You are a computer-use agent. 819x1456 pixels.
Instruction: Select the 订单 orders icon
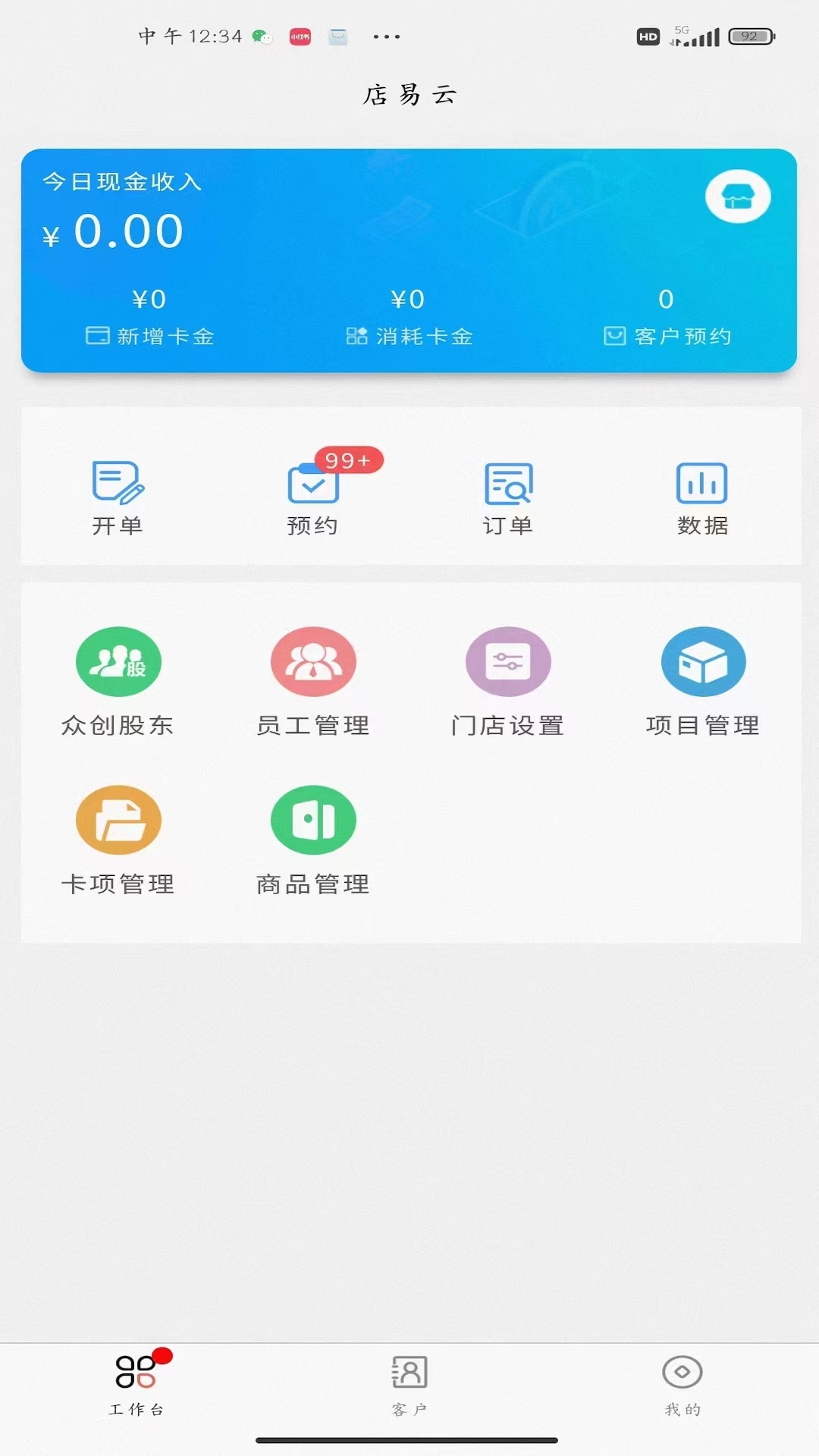tap(508, 493)
